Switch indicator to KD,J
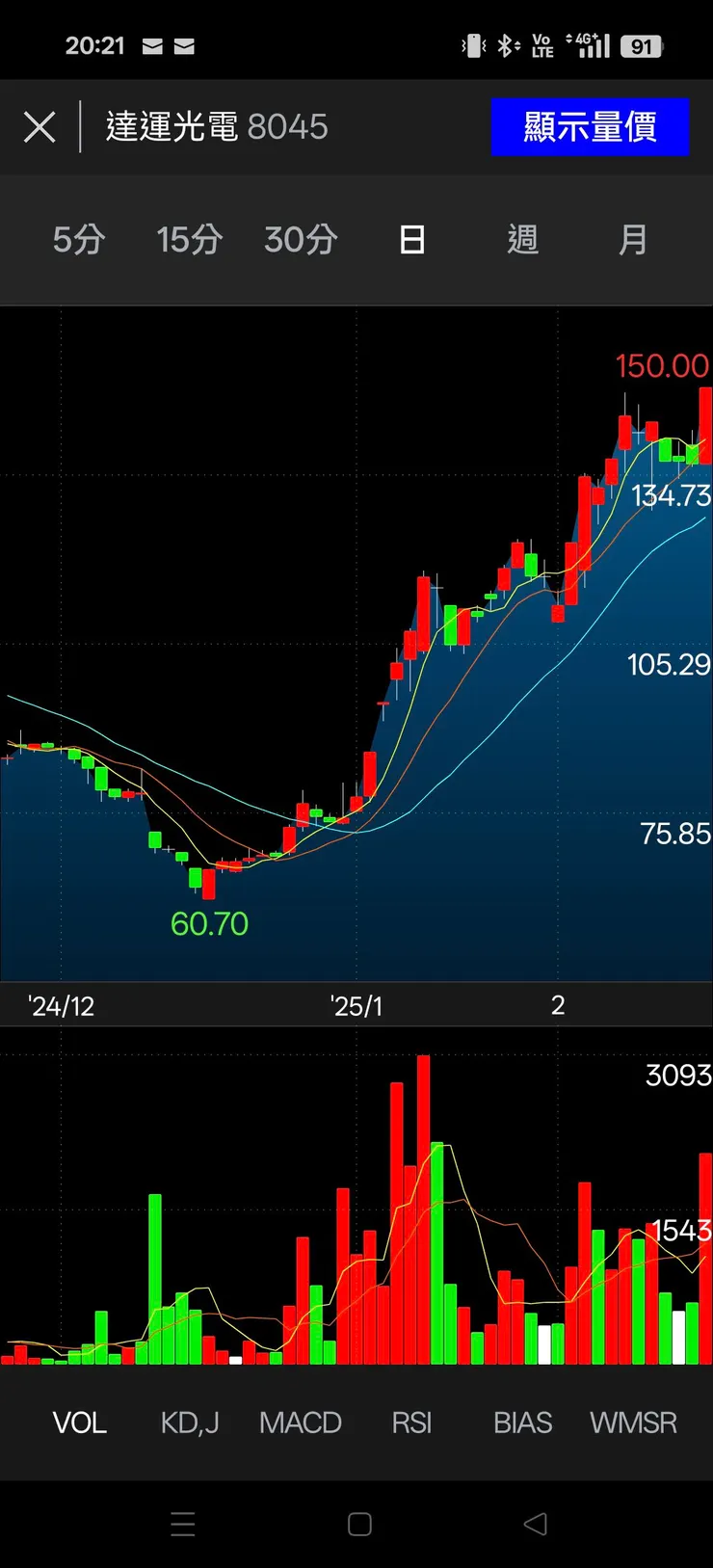This screenshot has height=1568, width=713. (x=190, y=1422)
